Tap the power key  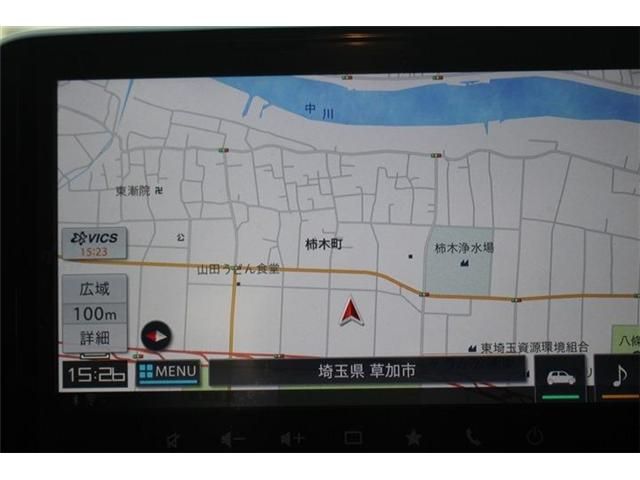534,437
